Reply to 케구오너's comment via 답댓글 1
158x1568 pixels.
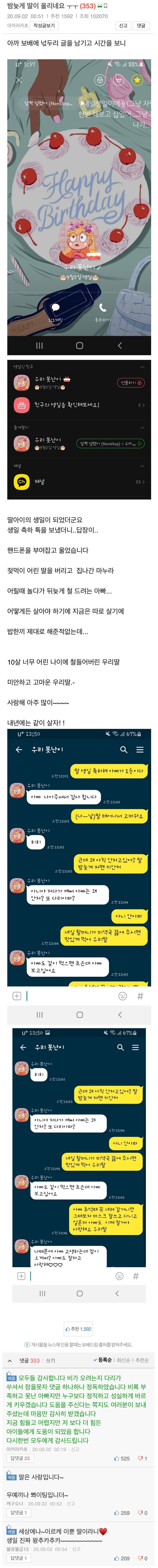point(18,1513)
